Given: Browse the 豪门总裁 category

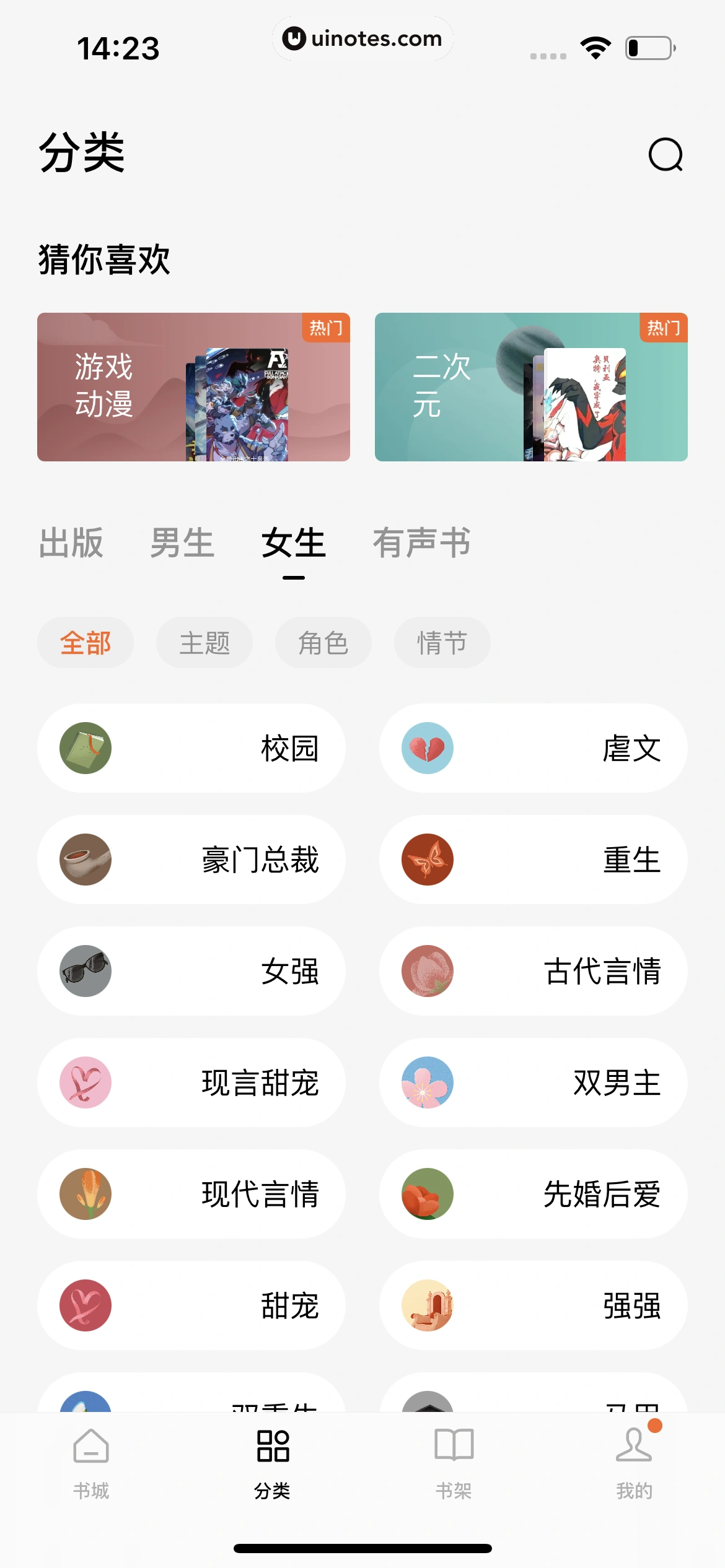Looking at the screenshot, I should point(191,860).
